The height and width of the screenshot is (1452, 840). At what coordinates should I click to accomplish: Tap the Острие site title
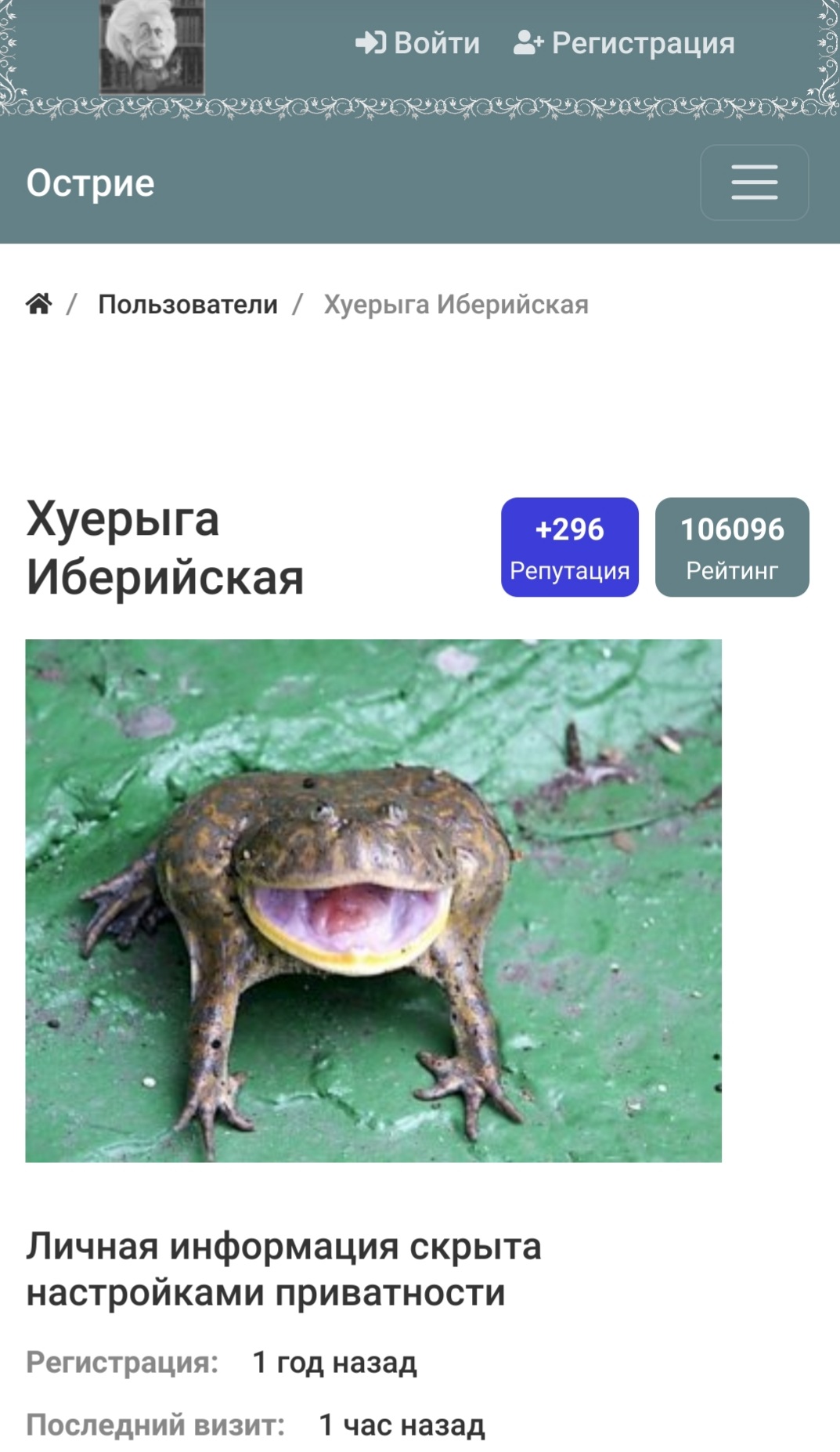[x=91, y=183]
